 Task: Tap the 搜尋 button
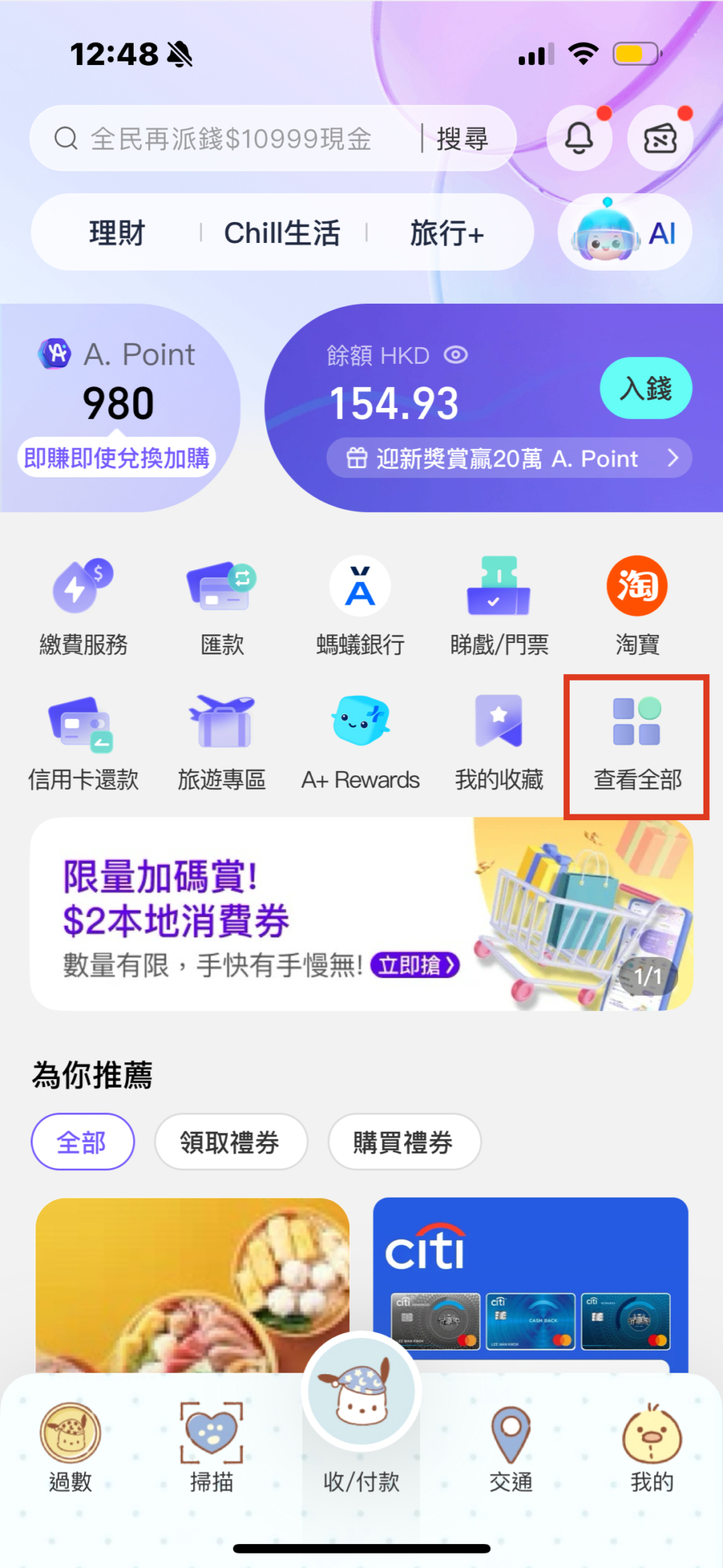(x=463, y=138)
